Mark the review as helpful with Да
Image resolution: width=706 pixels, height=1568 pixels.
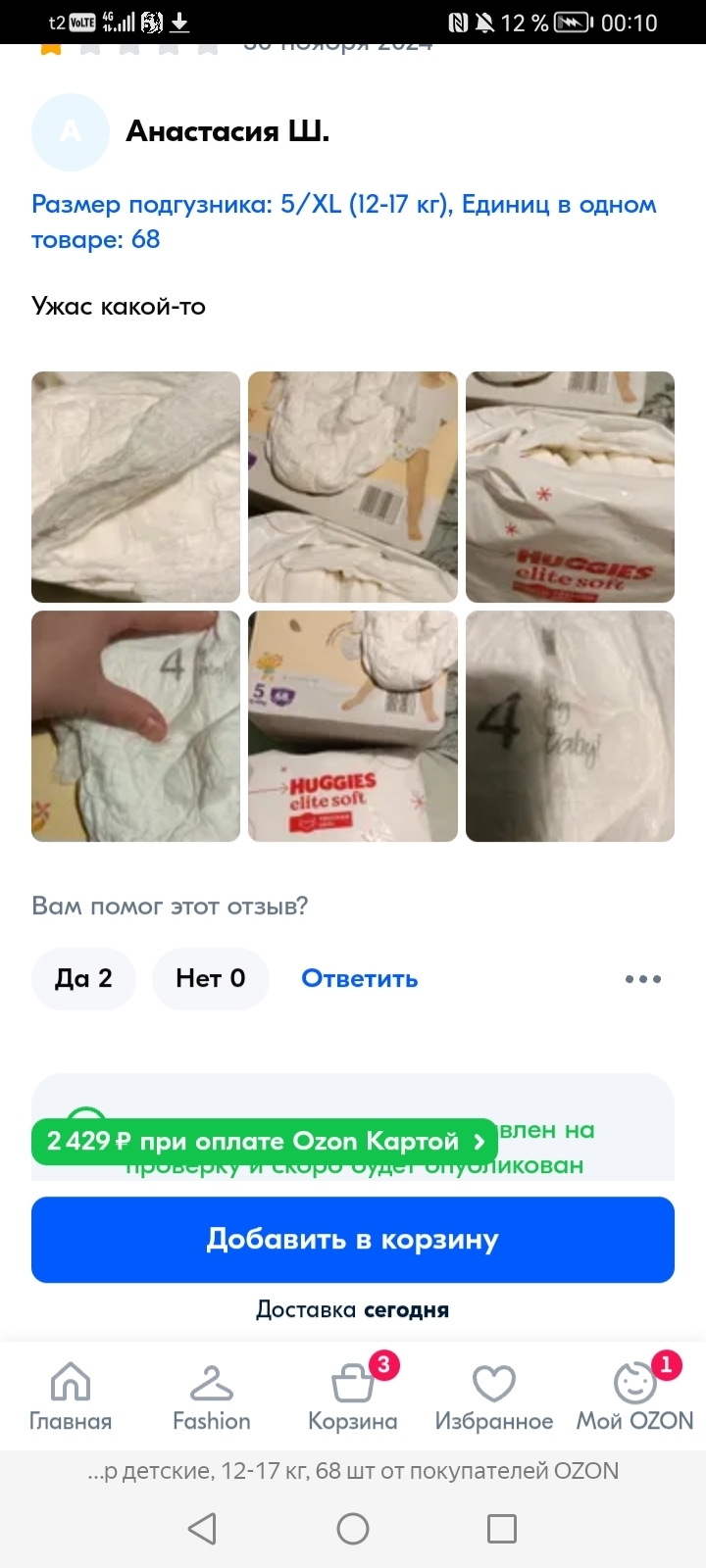(x=83, y=978)
